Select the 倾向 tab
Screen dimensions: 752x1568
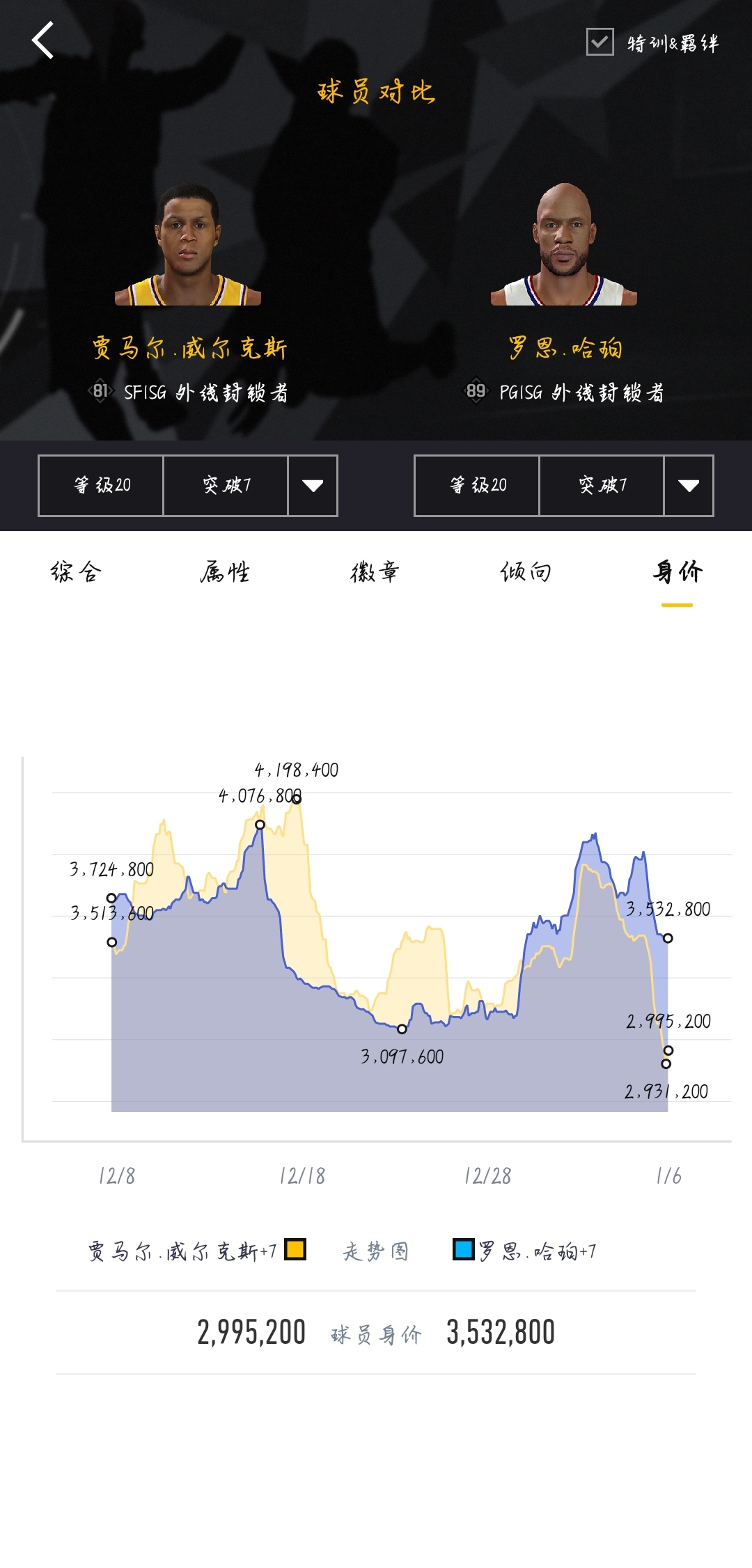click(526, 572)
